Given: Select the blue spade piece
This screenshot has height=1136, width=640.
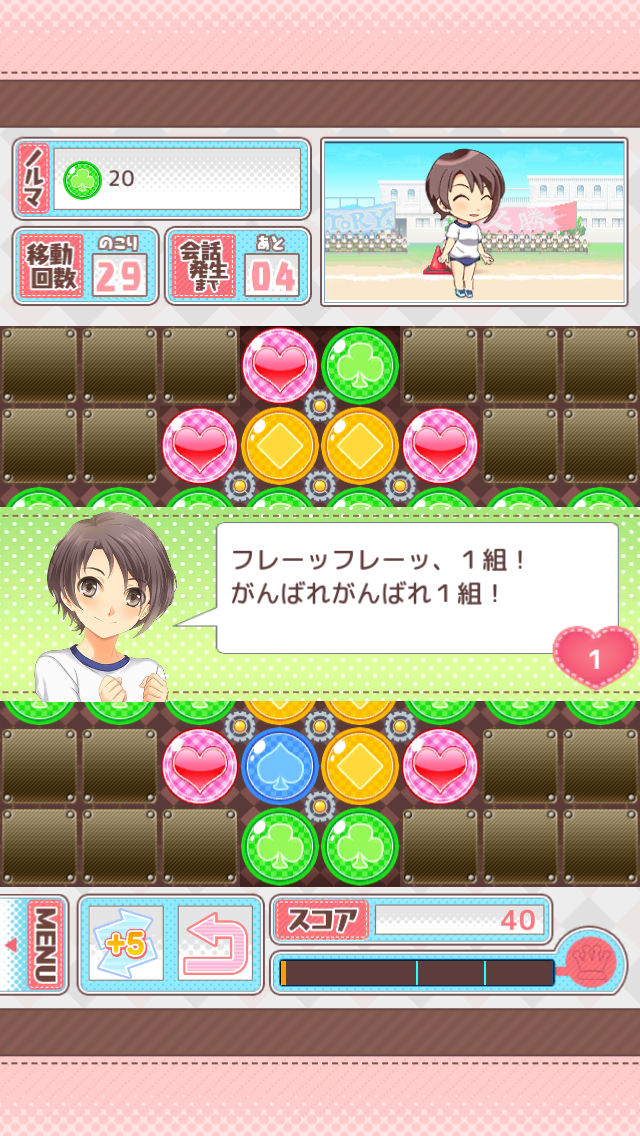Looking at the screenshot, I should click(x=280, y=766).
